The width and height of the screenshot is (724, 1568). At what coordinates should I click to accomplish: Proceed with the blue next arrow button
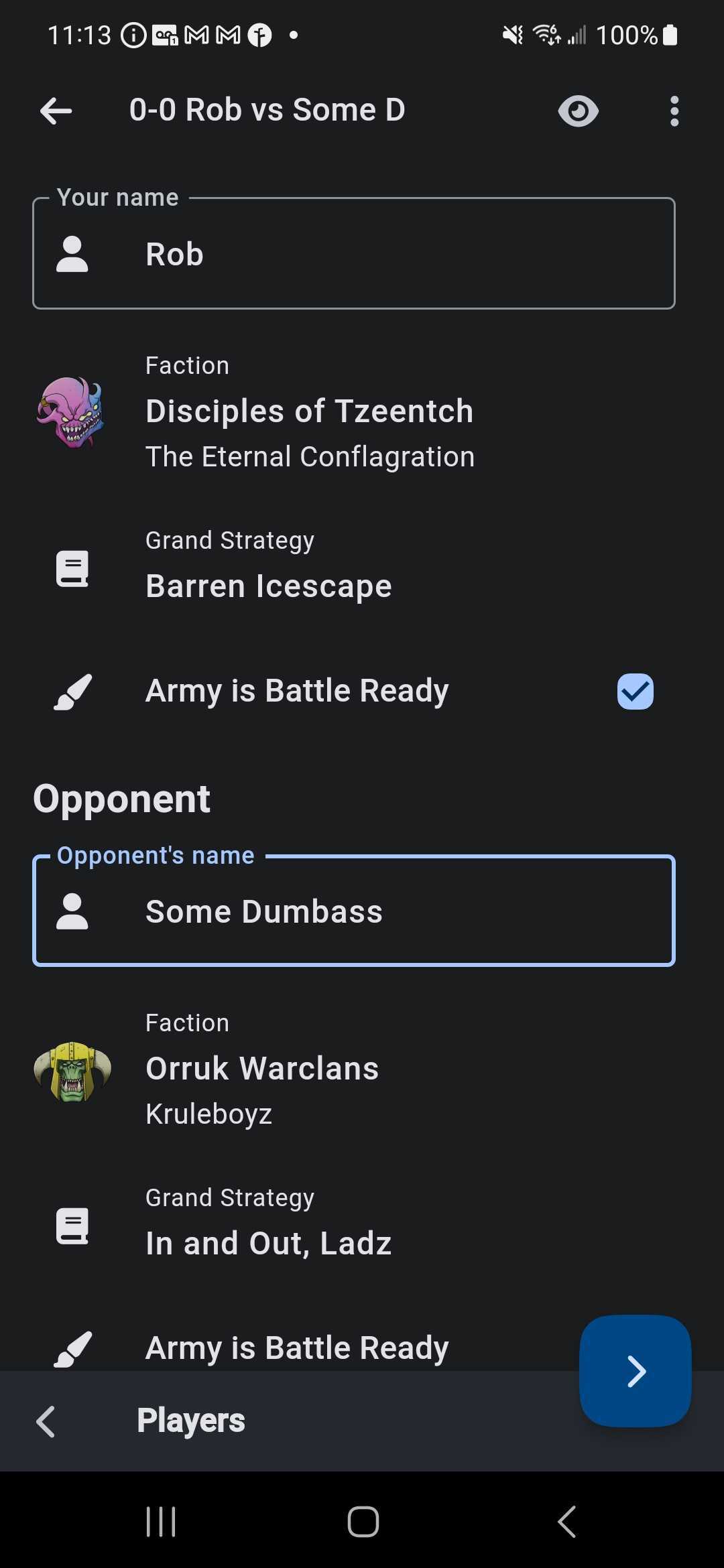pyautogui.click(x=635, y=1371)
